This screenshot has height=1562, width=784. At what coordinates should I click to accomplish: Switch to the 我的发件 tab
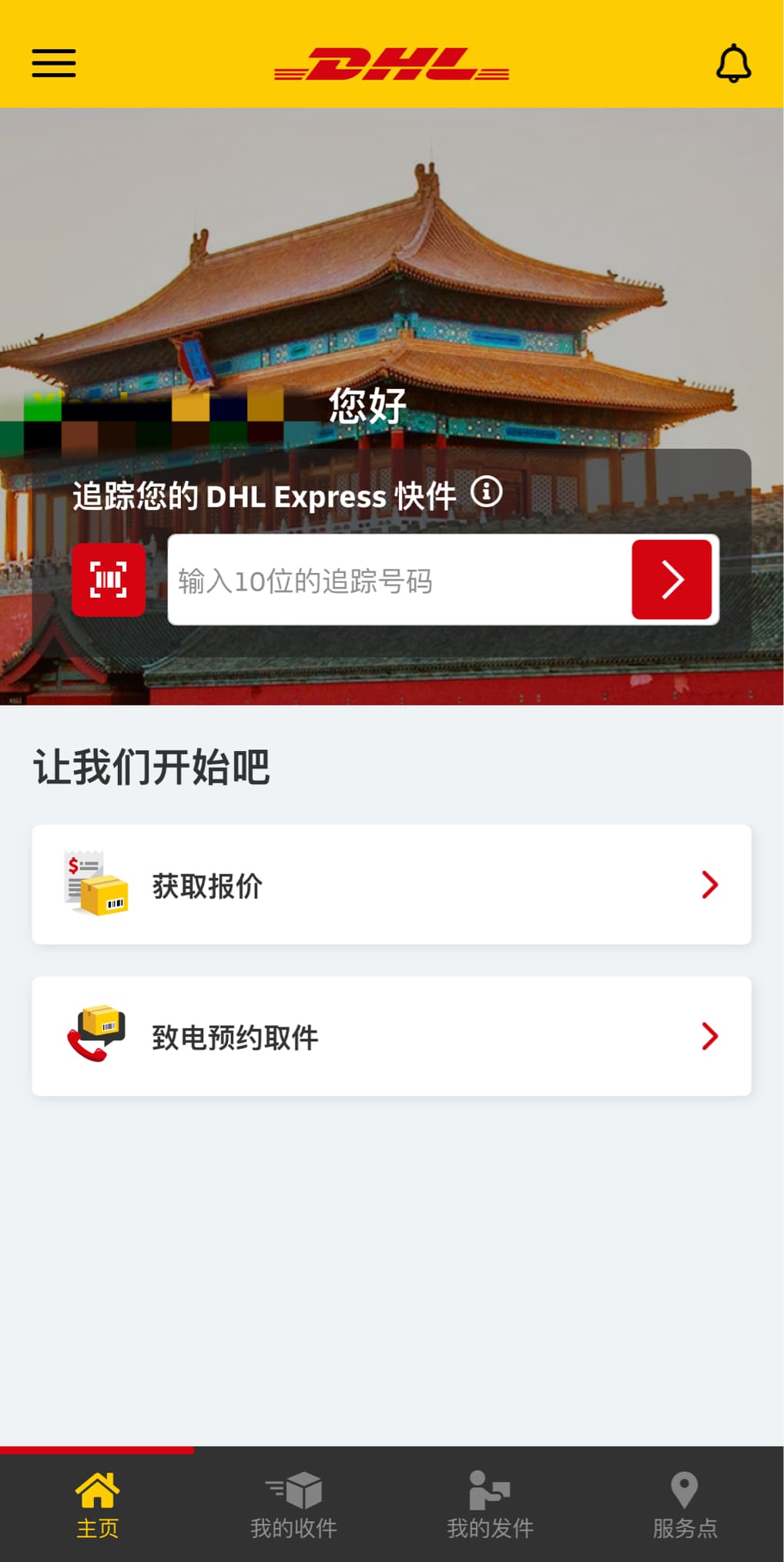point(490,1505)
